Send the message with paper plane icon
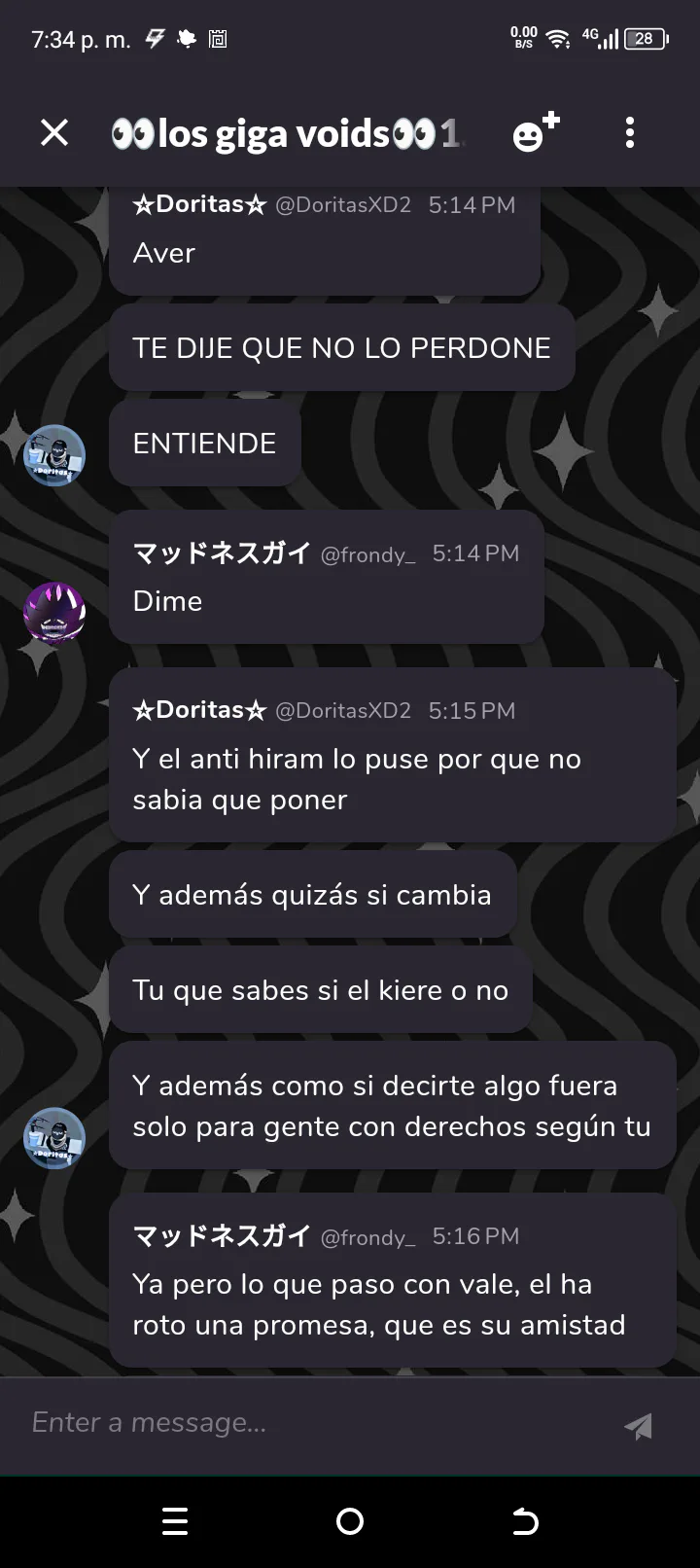 pyautogui.click(x=639, y=1426)
